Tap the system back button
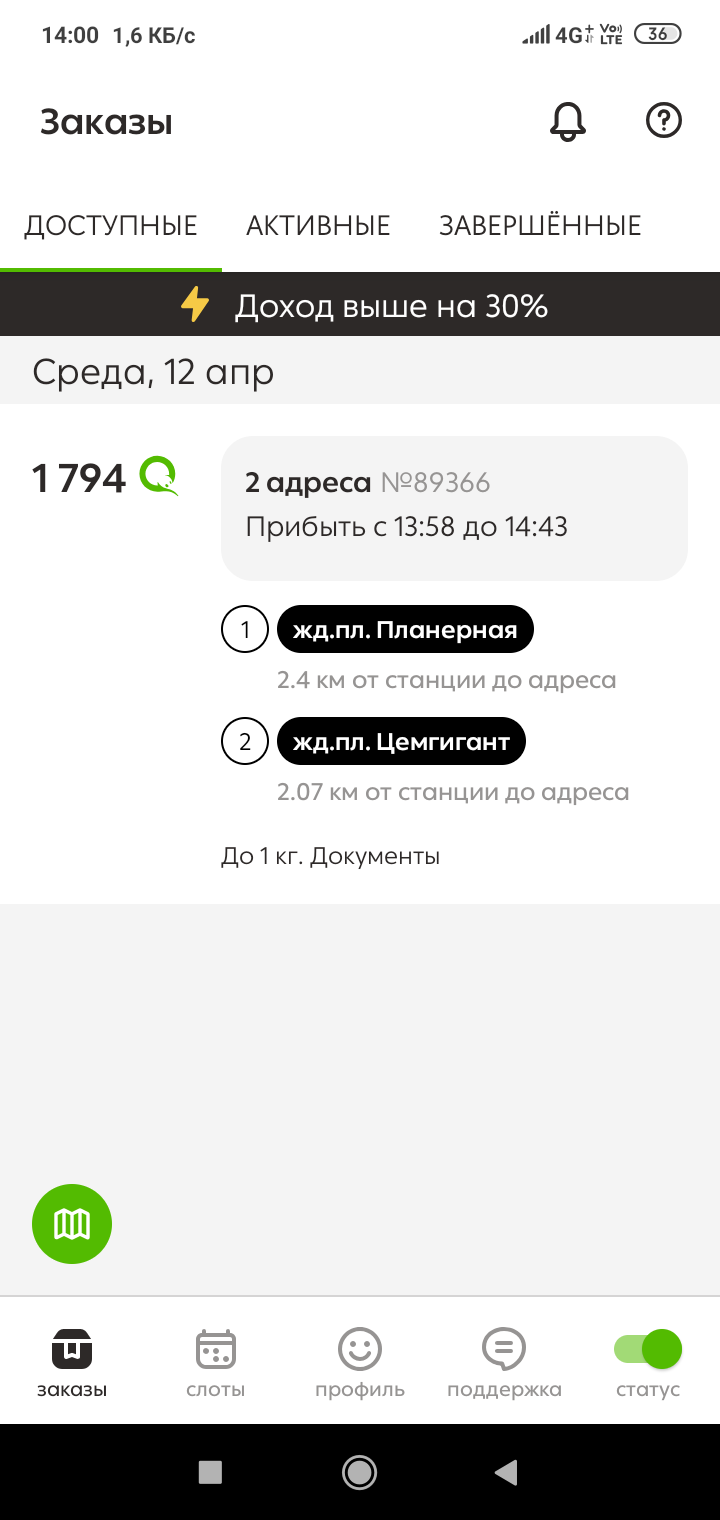This screenshot has width=720, height=1520. tap(506, 1472)
